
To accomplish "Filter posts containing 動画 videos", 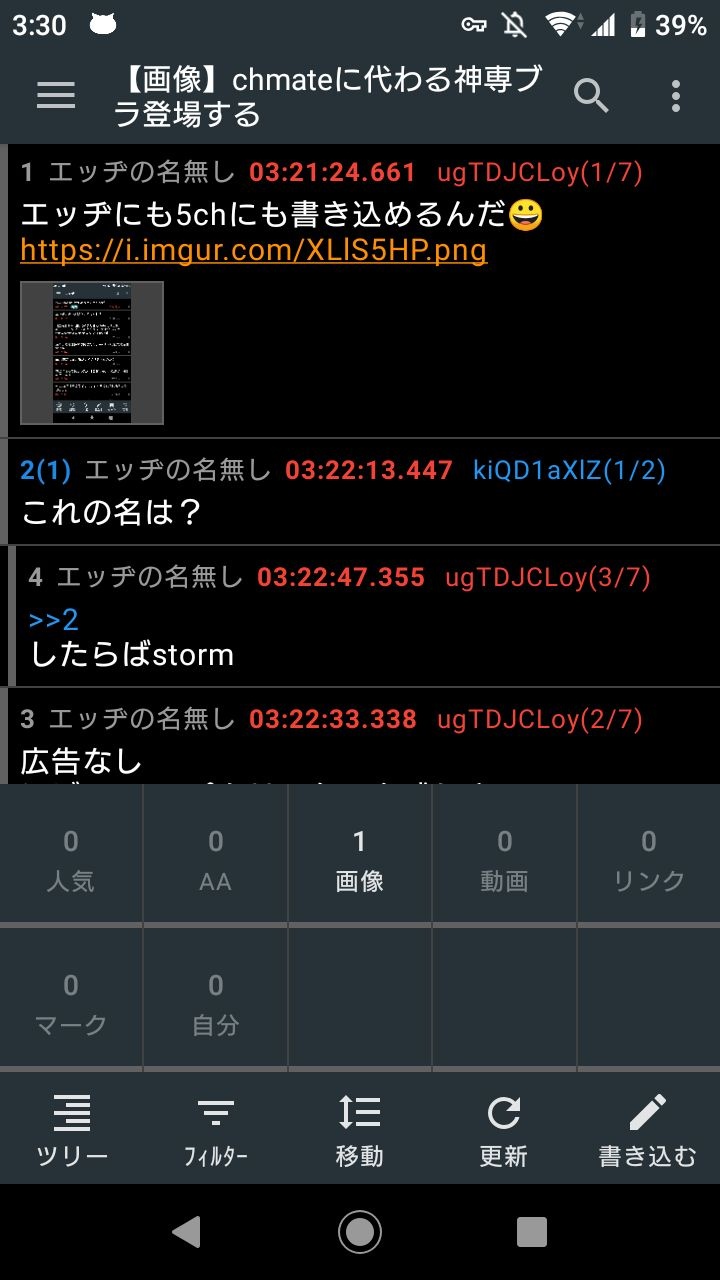I will point(504,860).
